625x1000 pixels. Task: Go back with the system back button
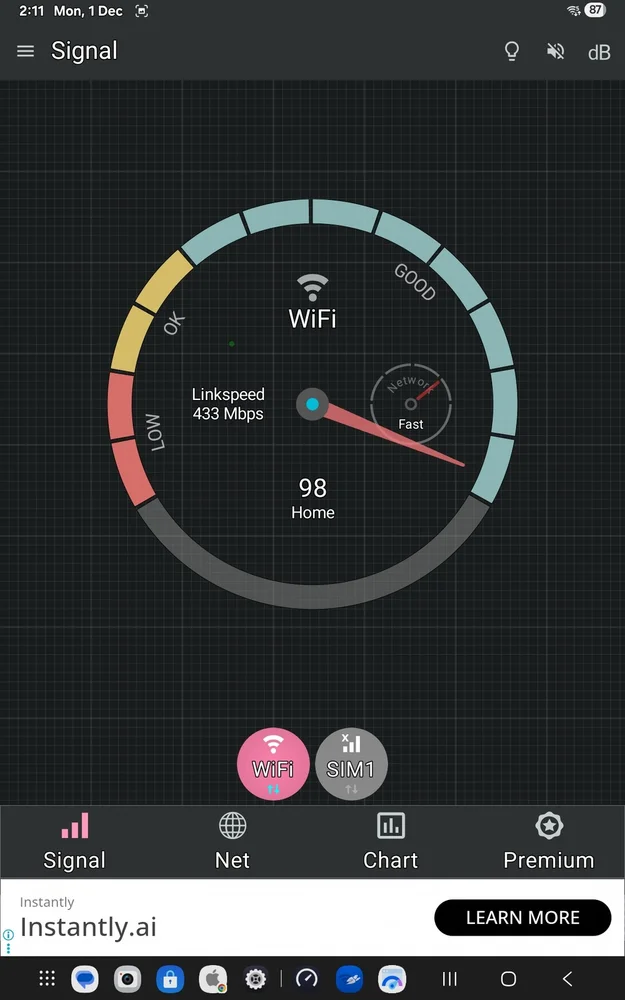click(567, 979)
